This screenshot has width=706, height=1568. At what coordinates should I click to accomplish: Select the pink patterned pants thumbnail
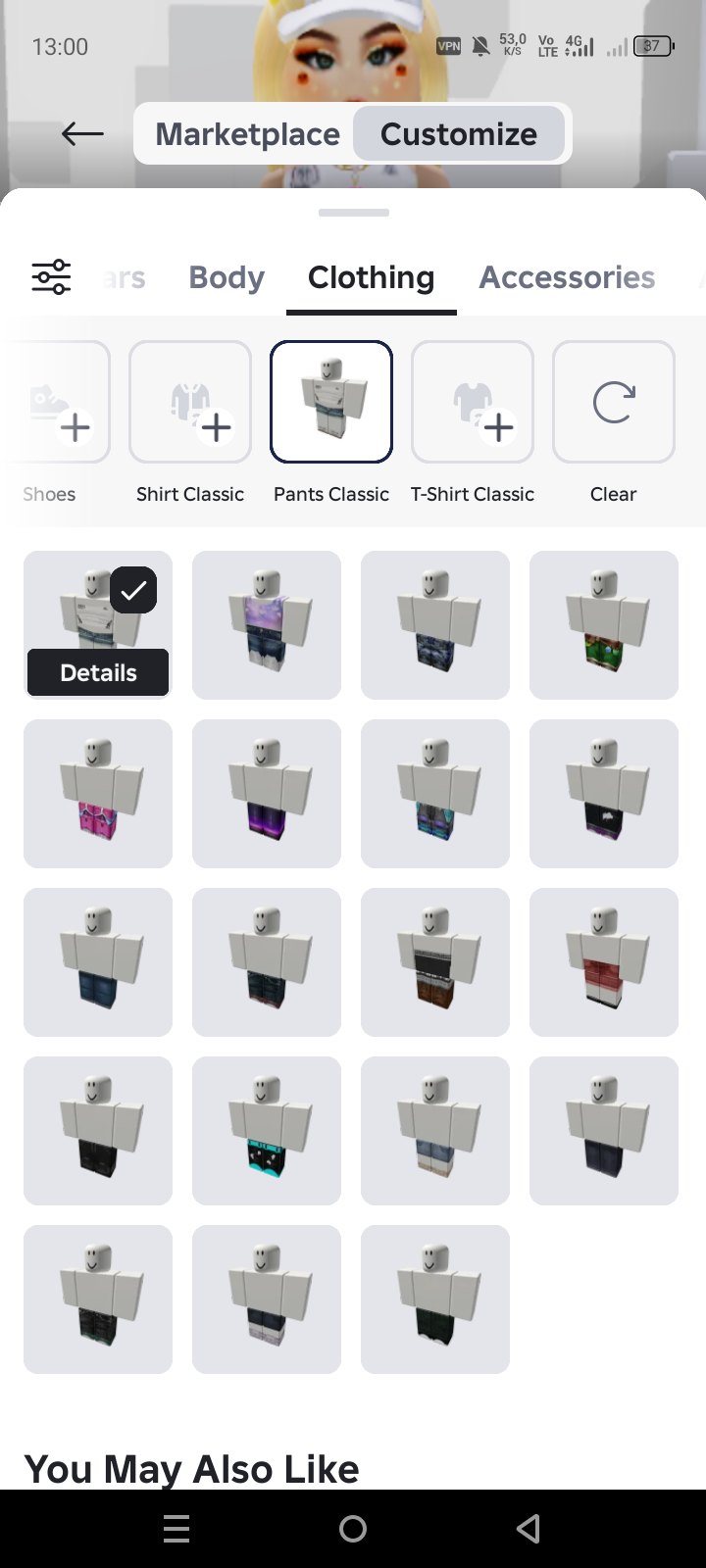point(98,794)
